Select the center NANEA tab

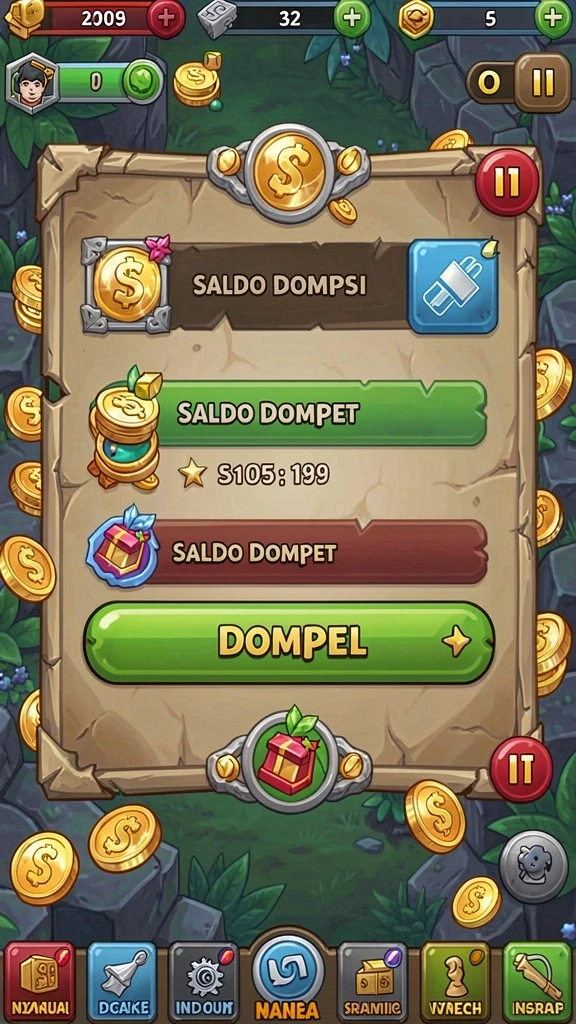pyautogui.click(x=288, y=976)
